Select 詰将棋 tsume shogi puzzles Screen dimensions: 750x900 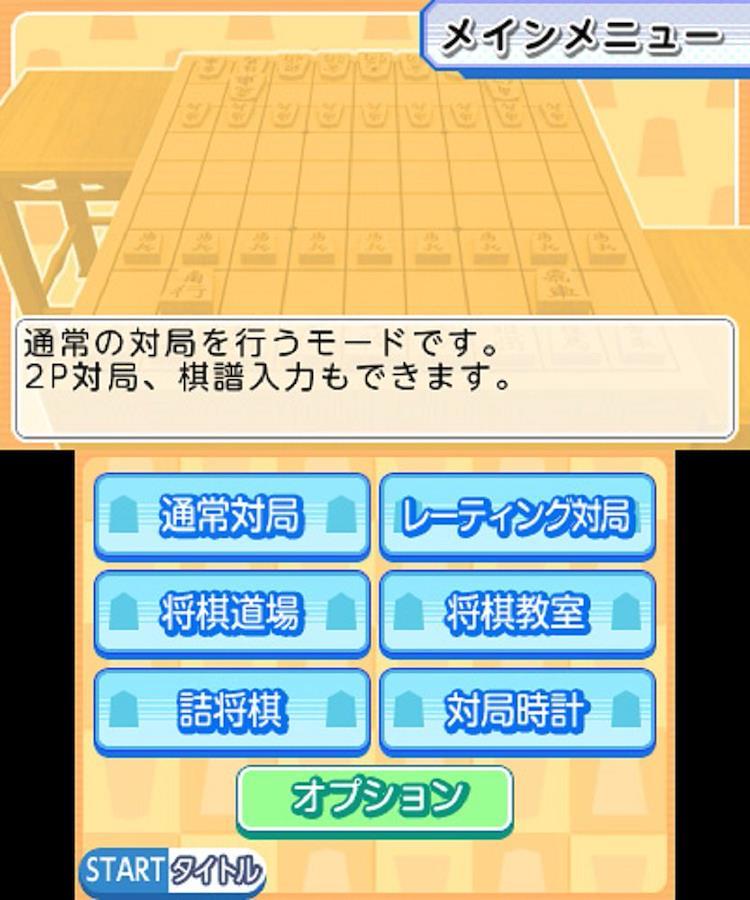pos(231,711)
